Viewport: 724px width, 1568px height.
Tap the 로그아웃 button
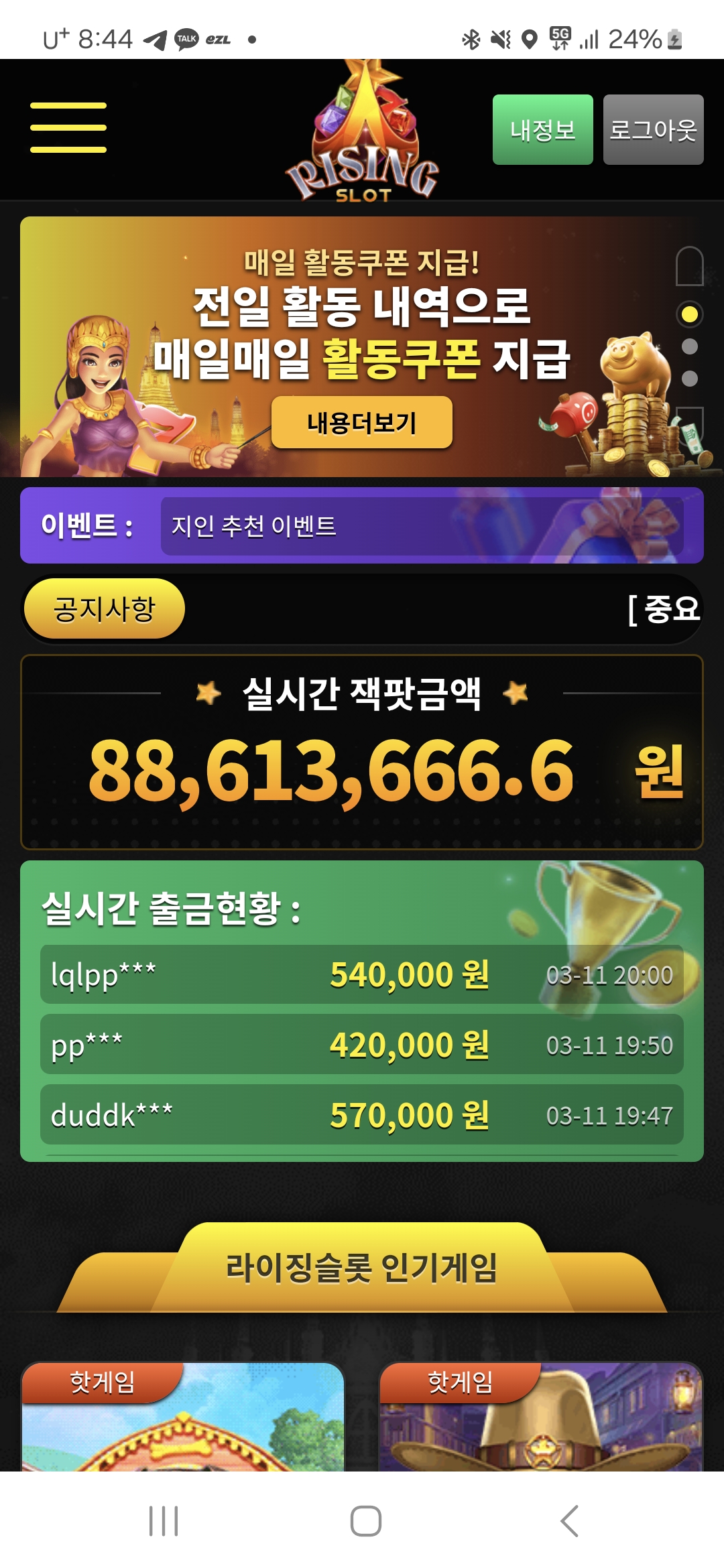[x=653, y=129]
